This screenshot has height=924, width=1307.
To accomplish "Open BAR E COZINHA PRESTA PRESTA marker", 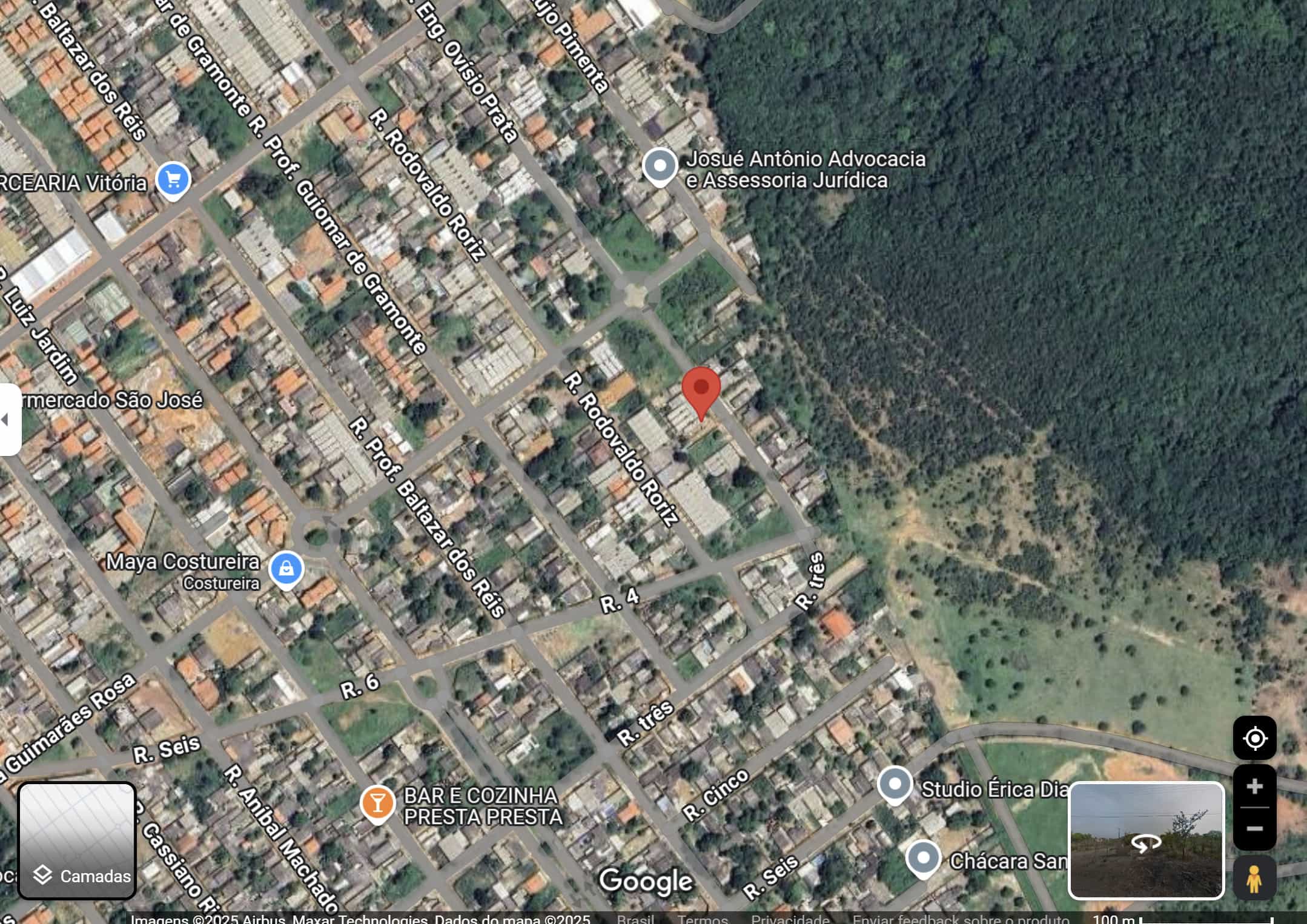I will point(377,804).
